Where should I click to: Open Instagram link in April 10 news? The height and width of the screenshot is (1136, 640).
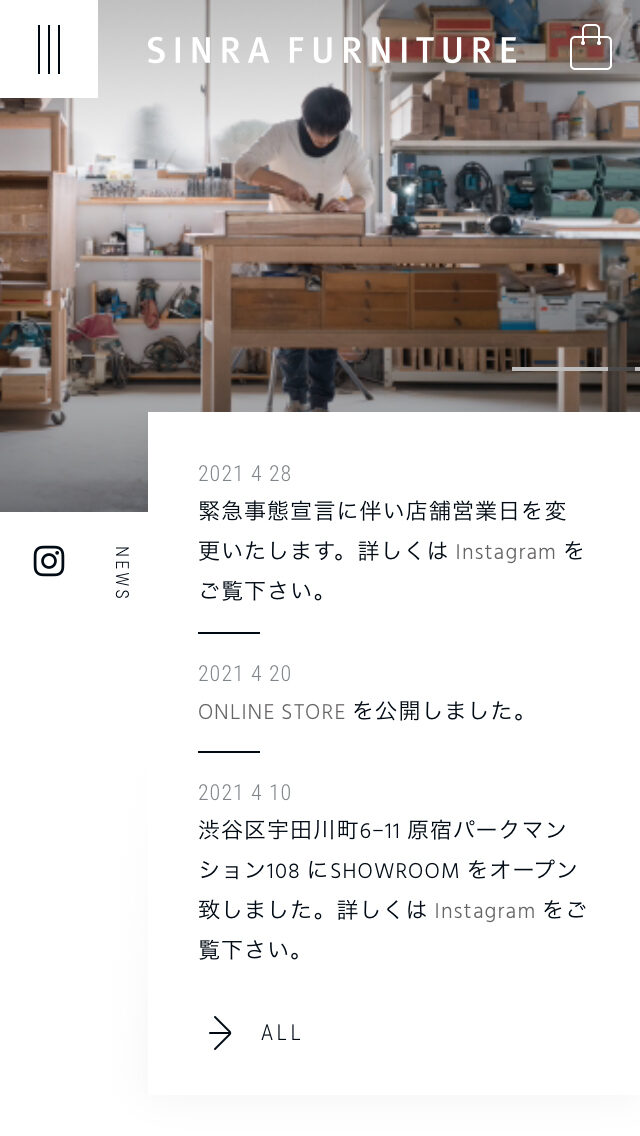[x=484, y=911]
